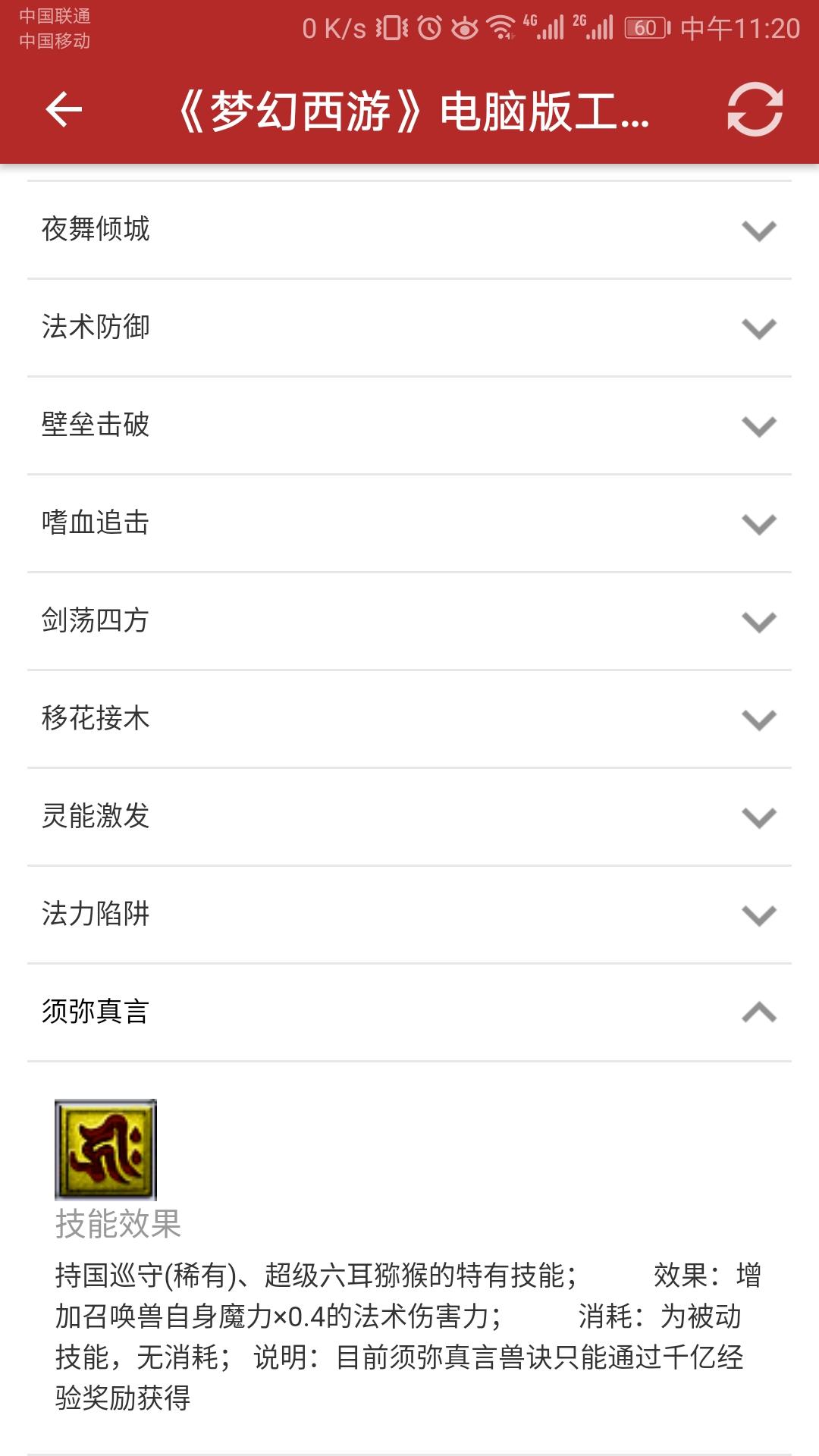Screen dimensions: 819x1456
Task: Show details for 剑荡四方
Action: (409, 620)
